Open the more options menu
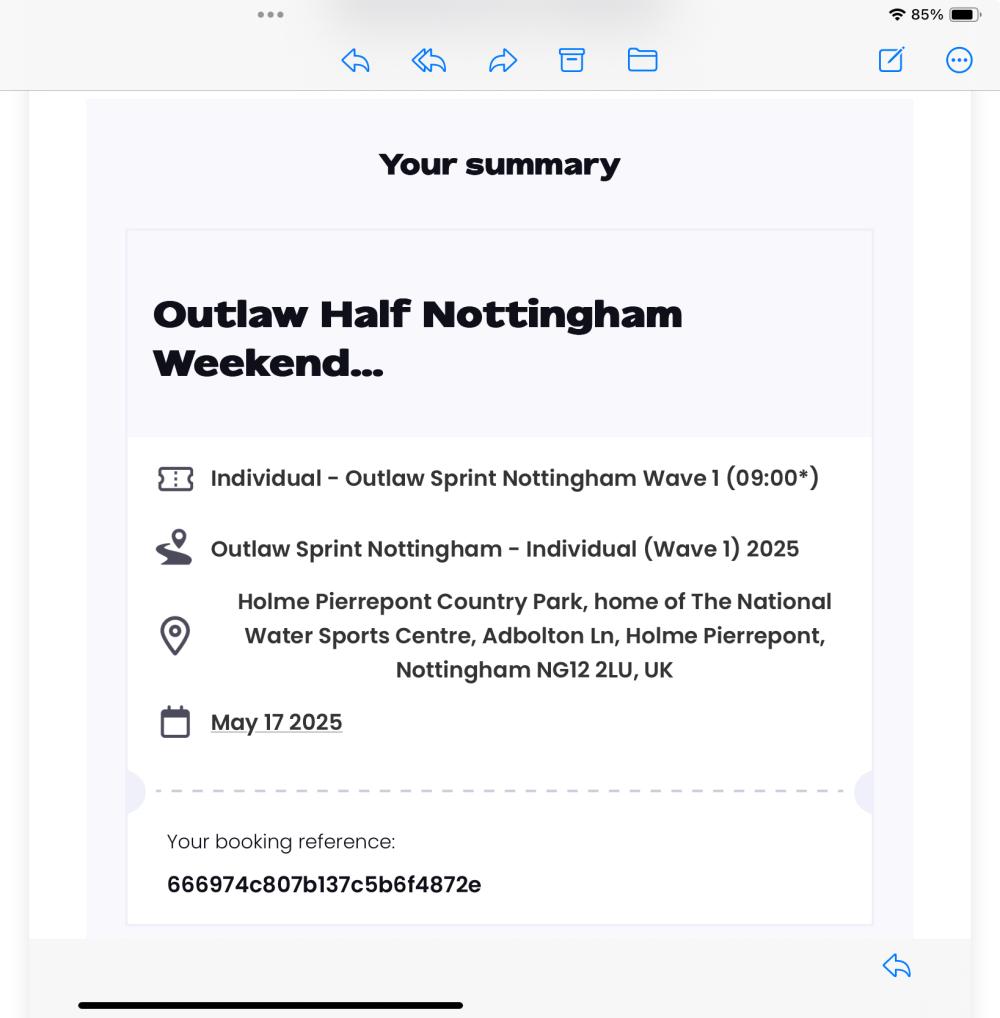1000x1018 pixels. [958, 61]
